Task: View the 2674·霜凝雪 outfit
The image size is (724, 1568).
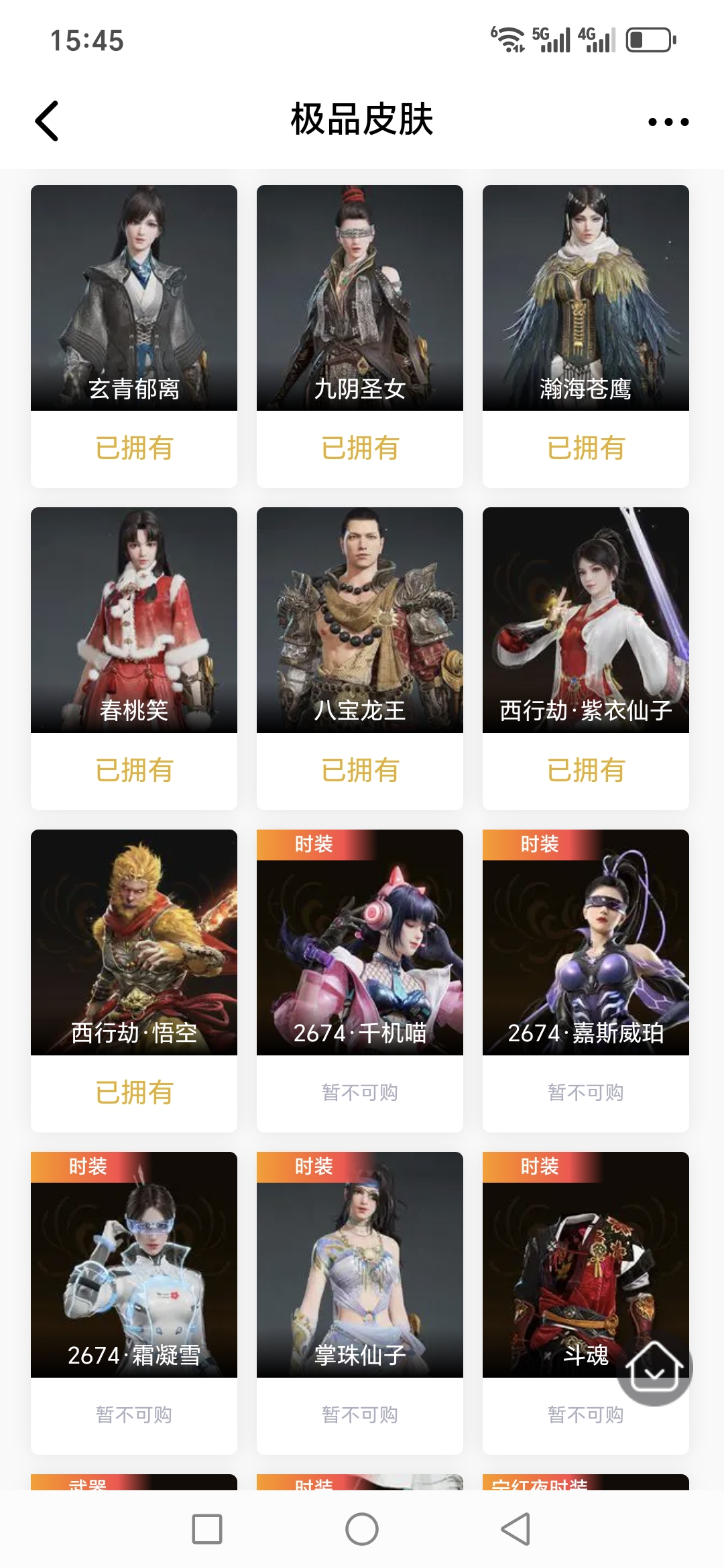Action: [134, 1264]
